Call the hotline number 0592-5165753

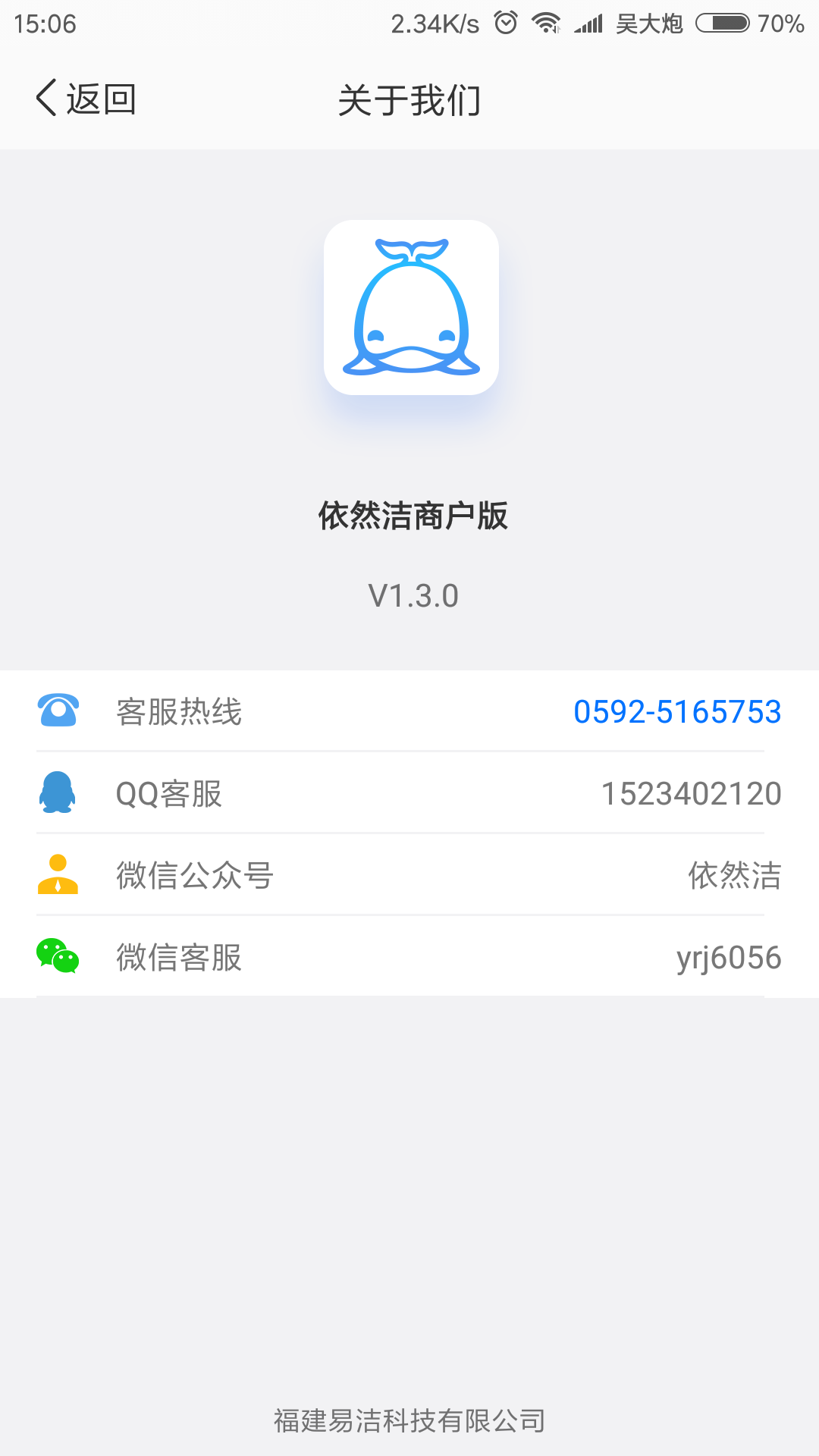click(677, 711)
